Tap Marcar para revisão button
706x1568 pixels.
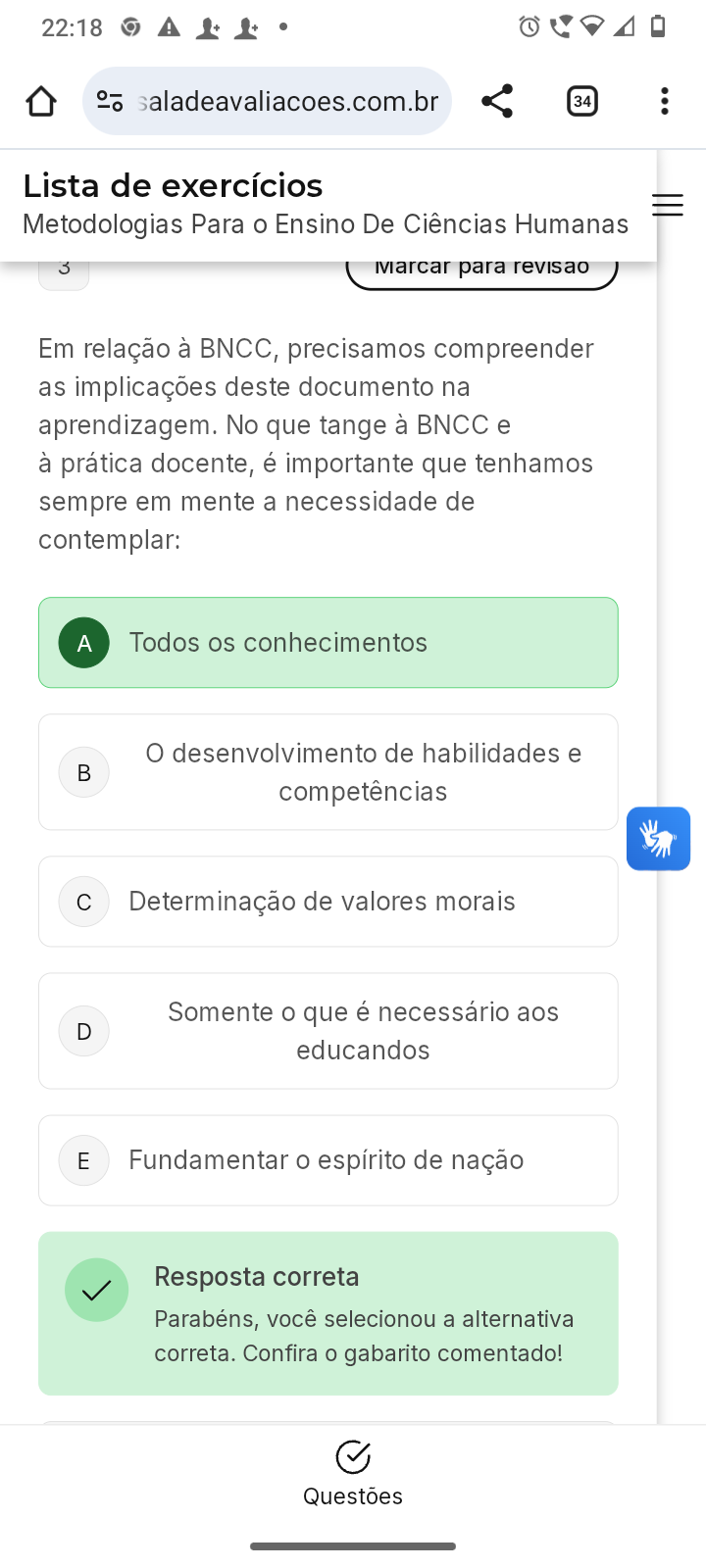(481, 269)
